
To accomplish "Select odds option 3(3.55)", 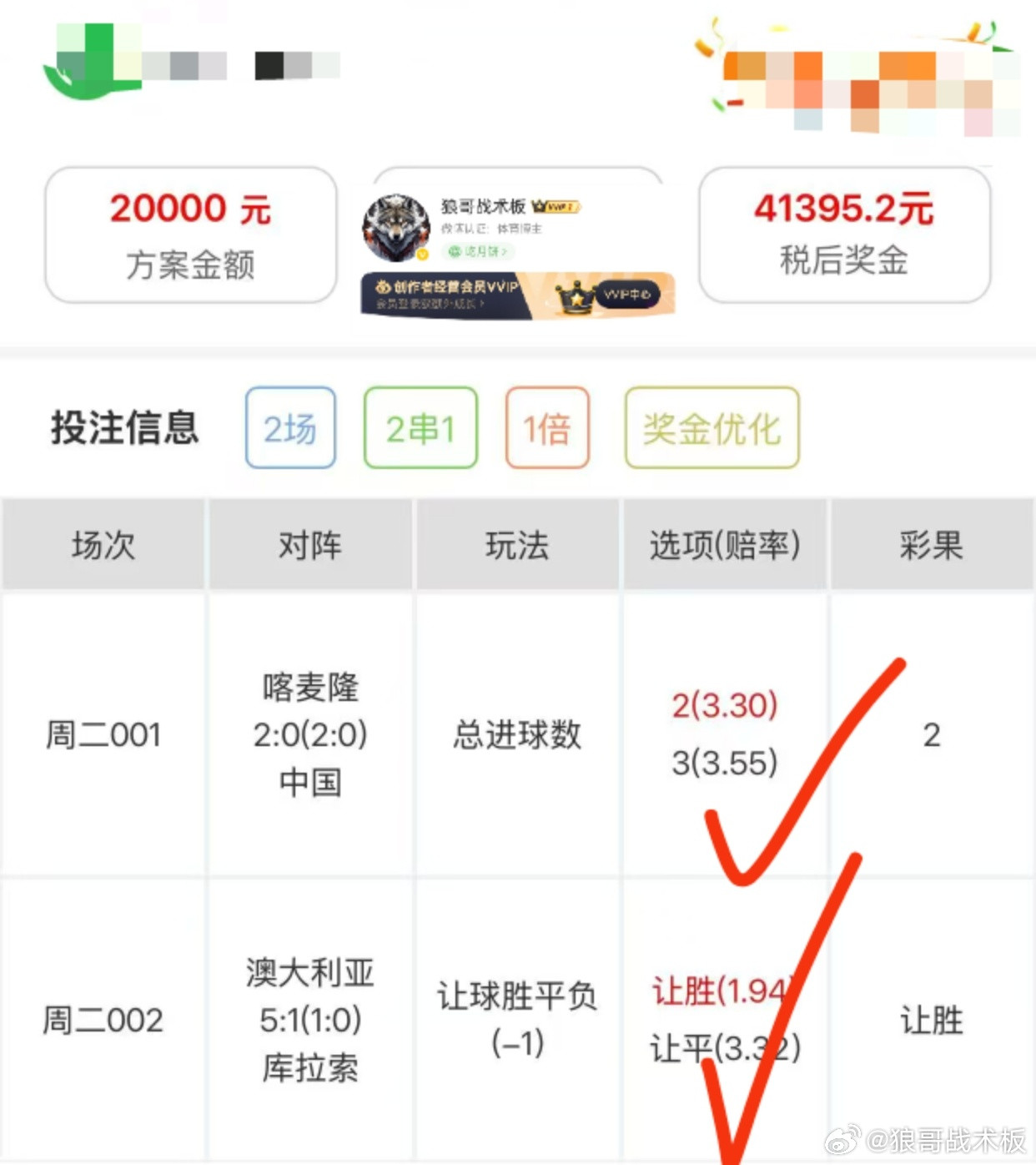I will (x=724, y=764).
